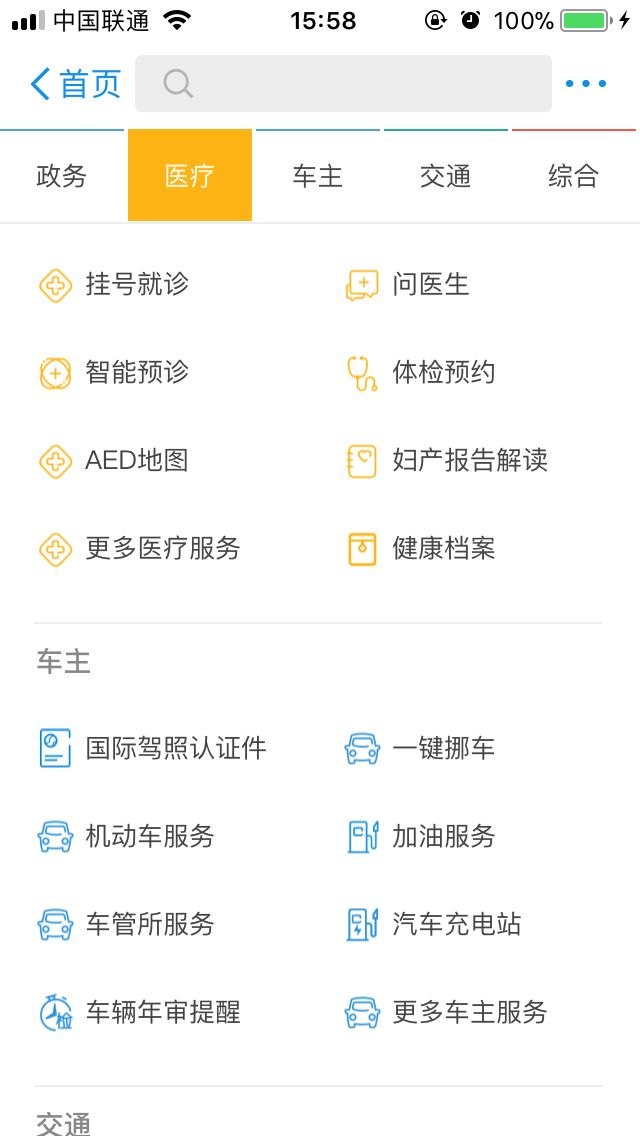The height and width of the screenshot is (1136, 640).
Task: Open 车辆年审提醒
Action: coord(139,1012)
